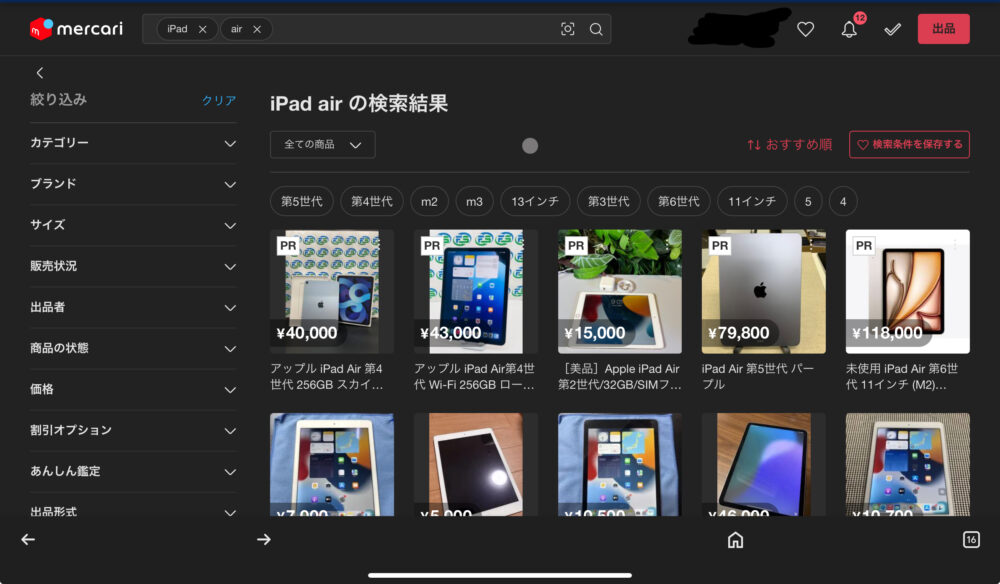
Task: Remove the air search keyword chip
Action: point(257,30)
